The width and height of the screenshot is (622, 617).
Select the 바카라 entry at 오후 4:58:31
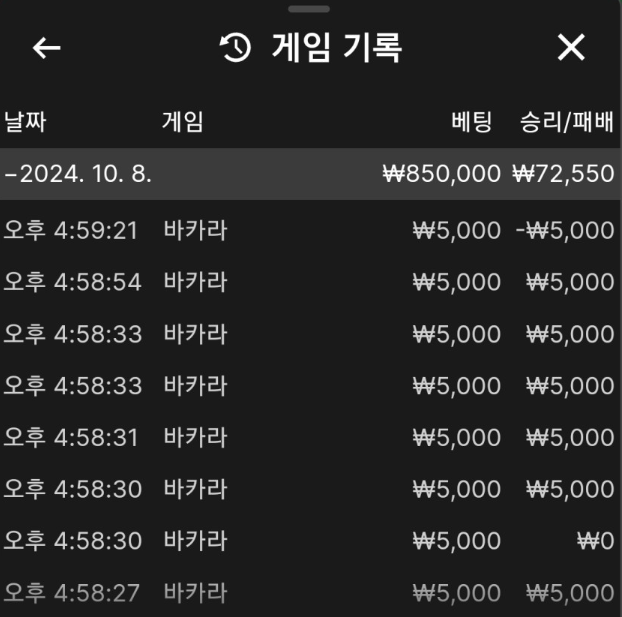click(310, 437)
